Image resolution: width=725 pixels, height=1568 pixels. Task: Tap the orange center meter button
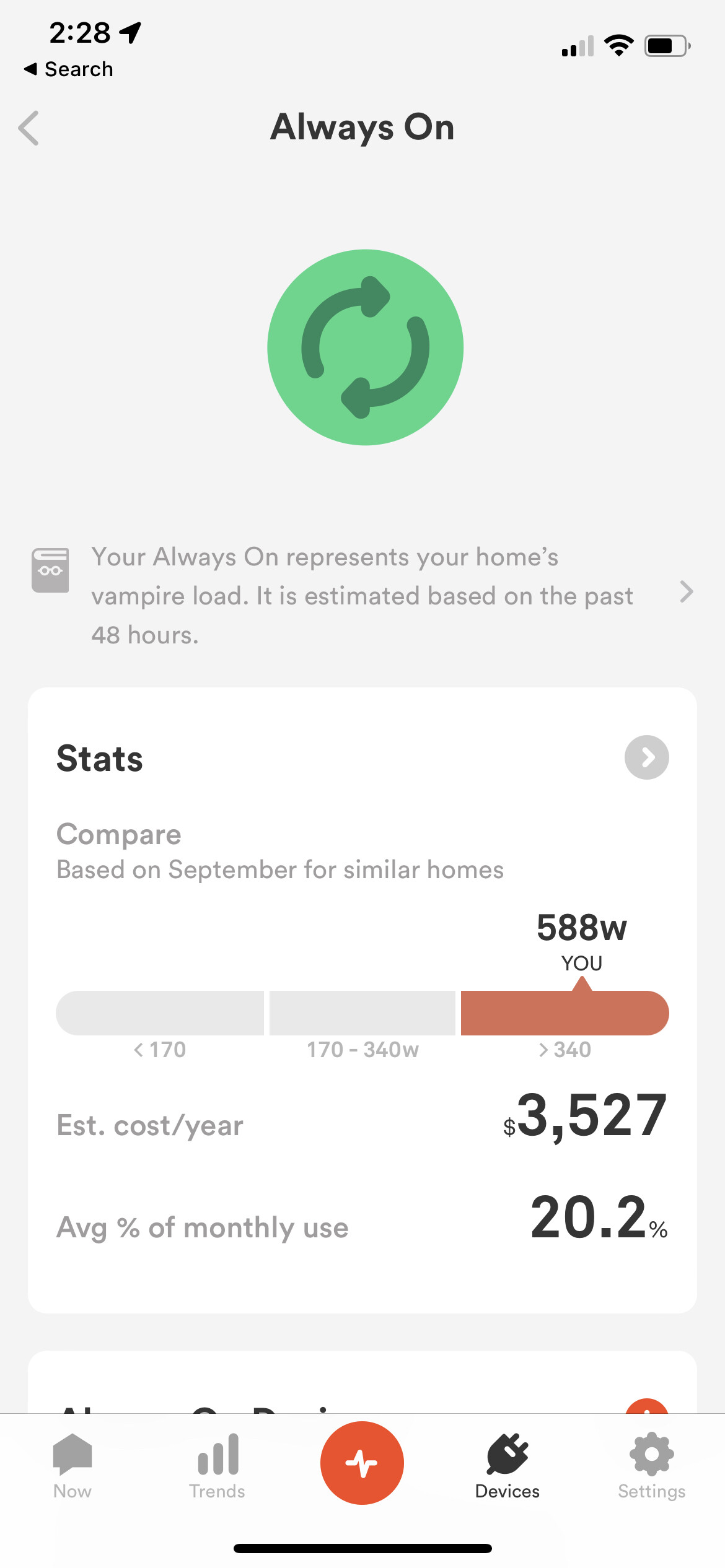click(362, 1463)
